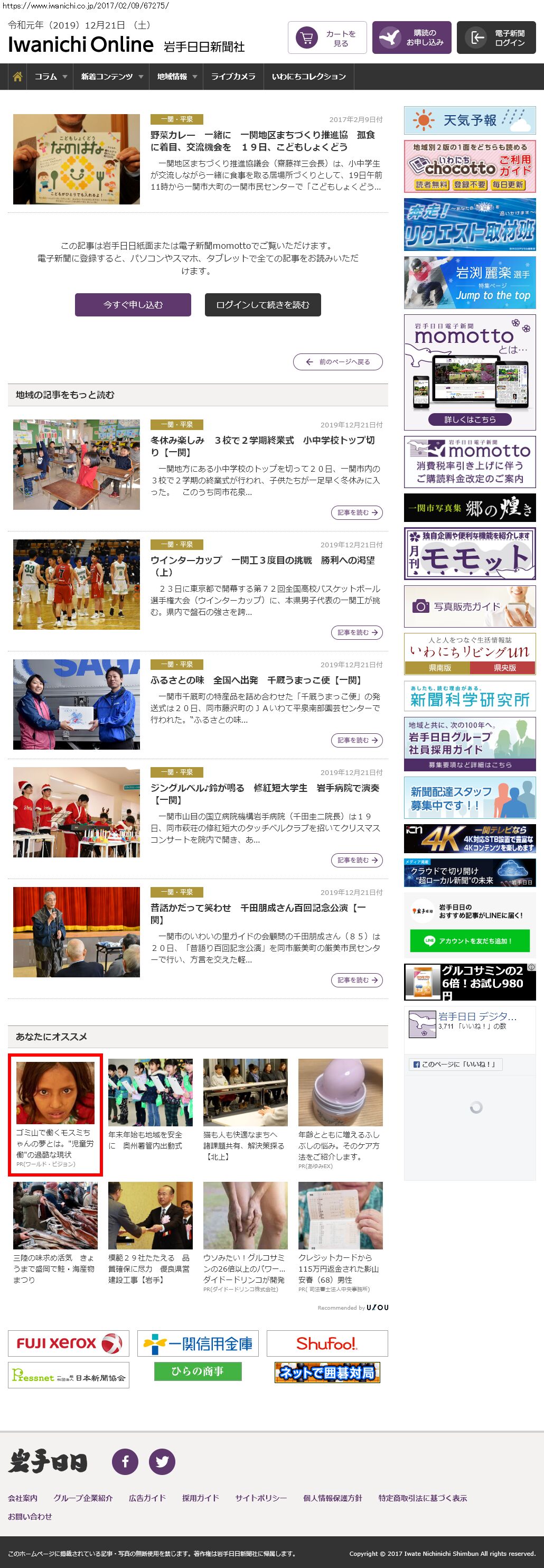Tap ログインして続きを読む button
Screen dimensions: 544x1568
tap(262, 305)
